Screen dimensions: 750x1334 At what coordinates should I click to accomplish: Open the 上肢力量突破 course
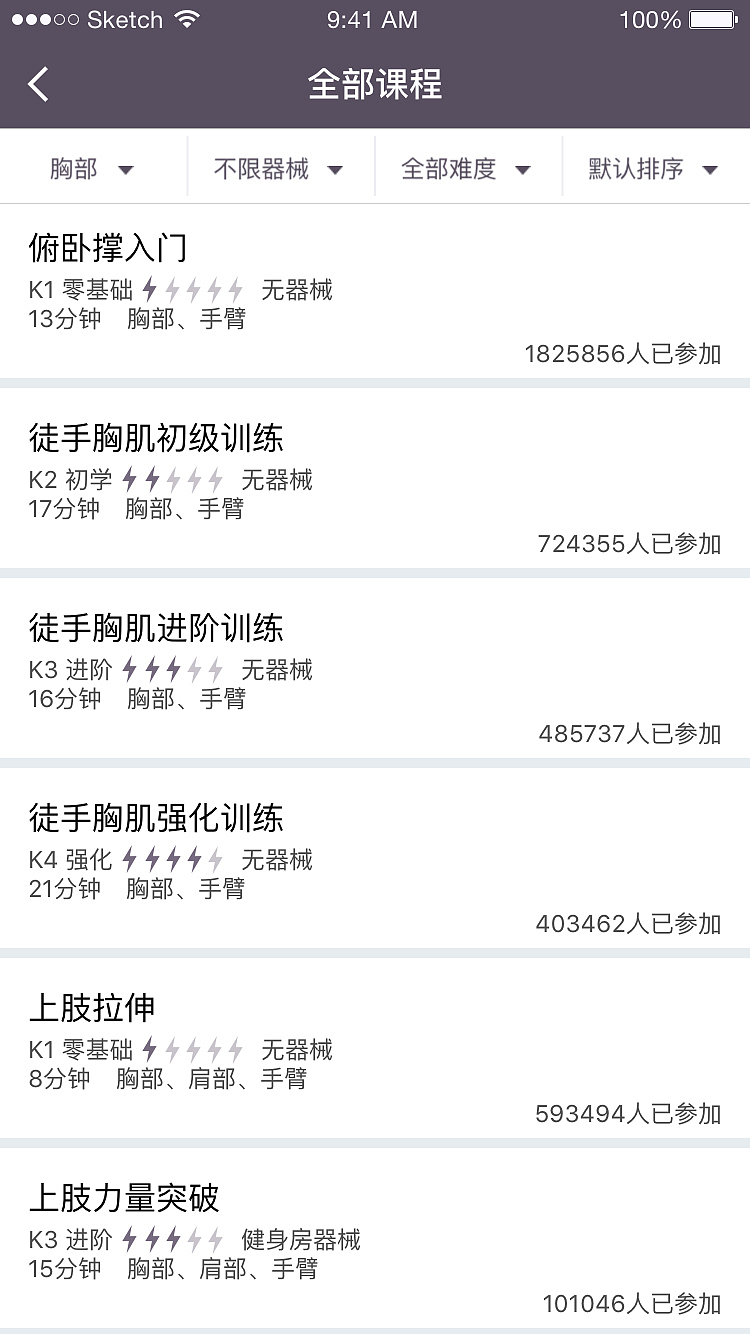coord(375,1240)
